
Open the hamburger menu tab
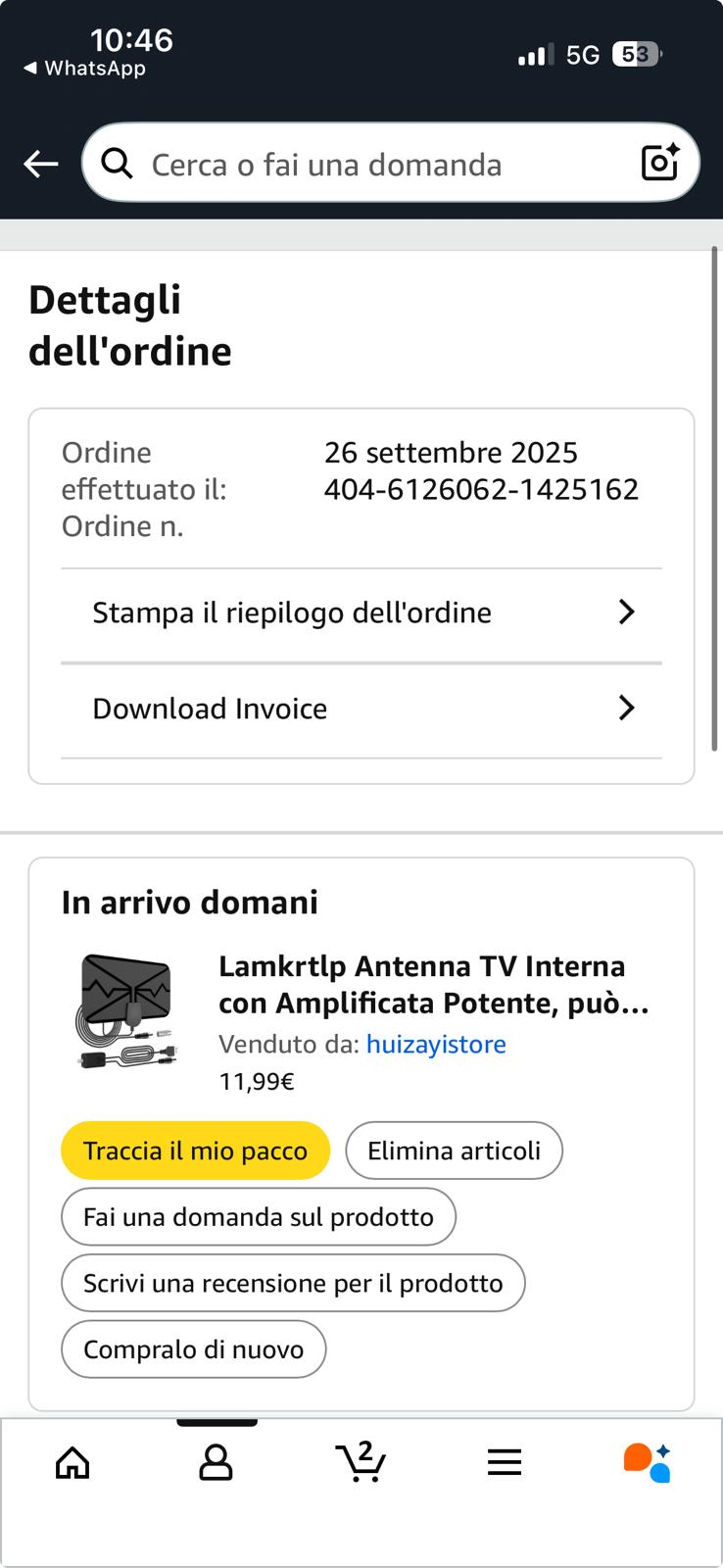(505, 1463)
